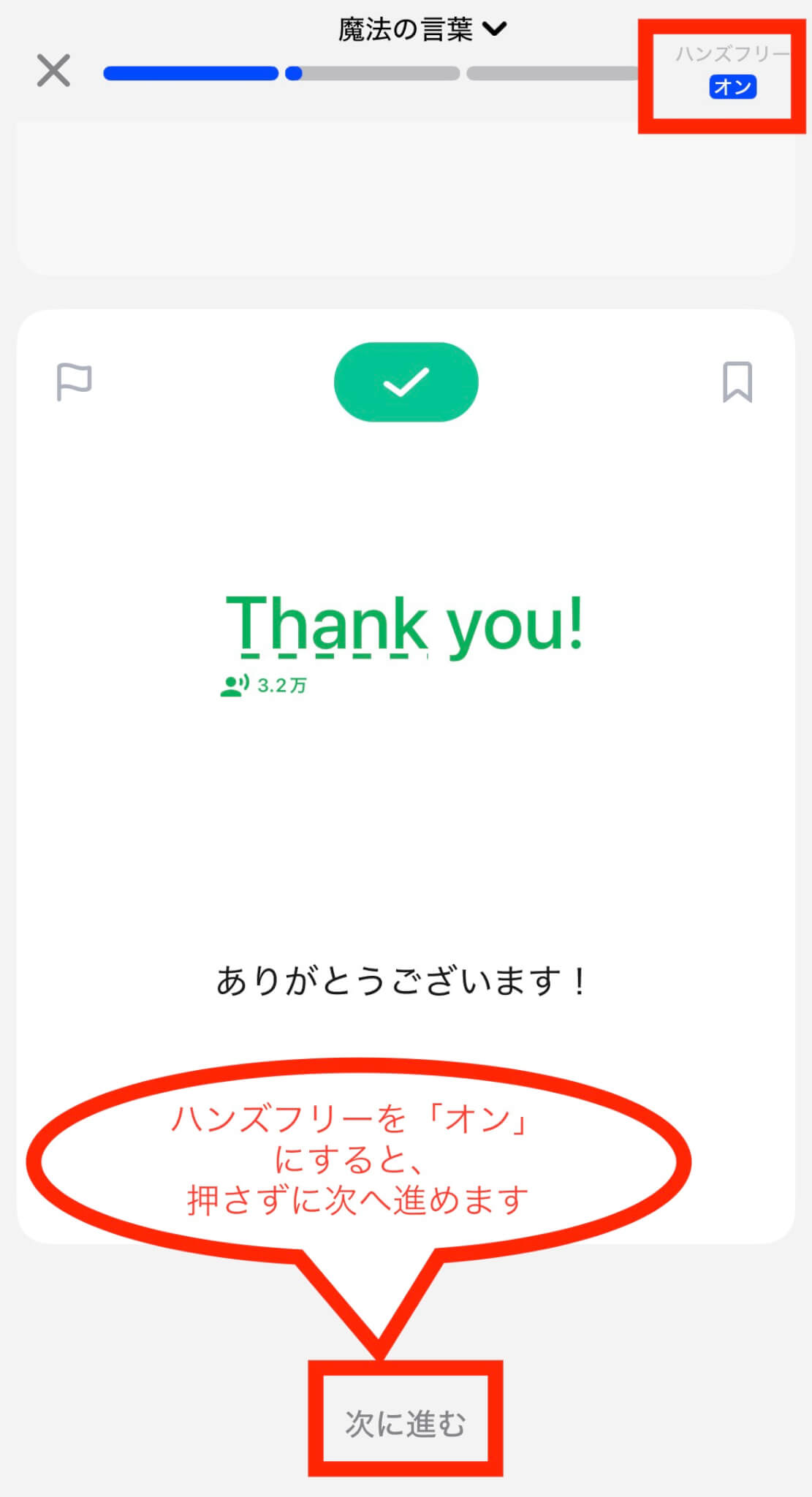The image size is (812, 1497).
Task: Expand the 魔法の言葉 dropdown
Action: point(422,29)
